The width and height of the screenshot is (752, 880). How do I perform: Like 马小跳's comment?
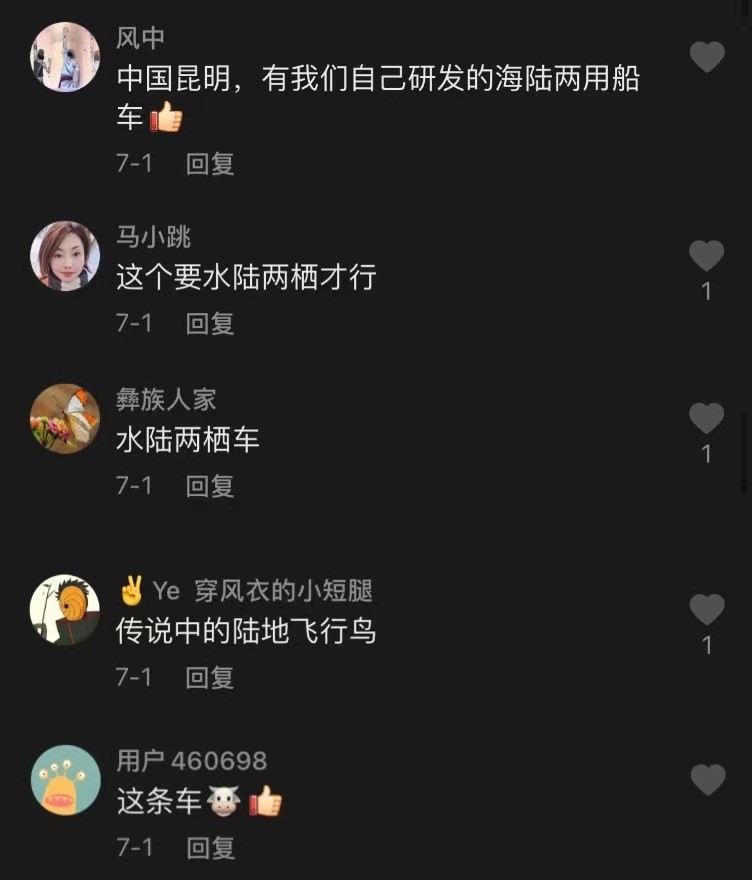point(707,256)
